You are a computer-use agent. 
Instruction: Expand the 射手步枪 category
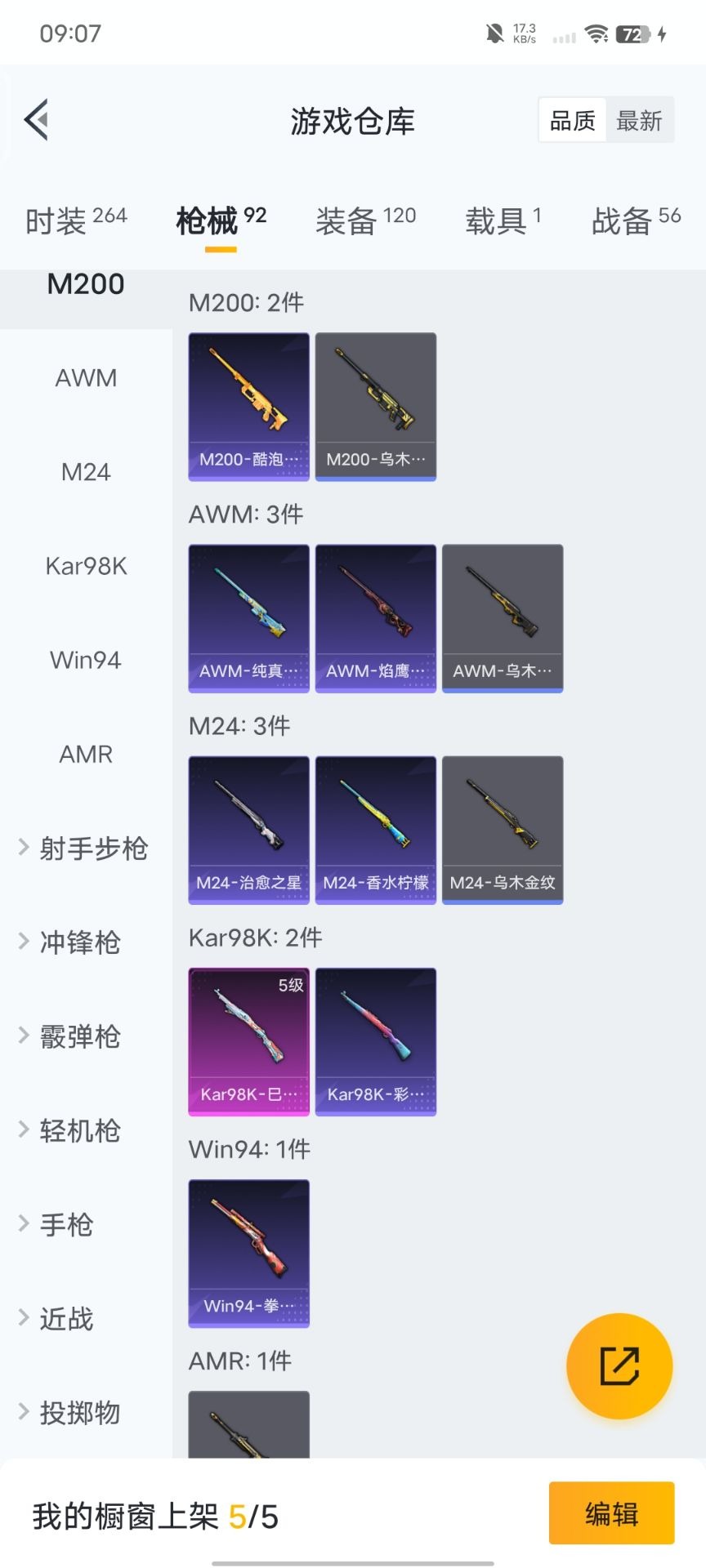(x=83, y=849)
